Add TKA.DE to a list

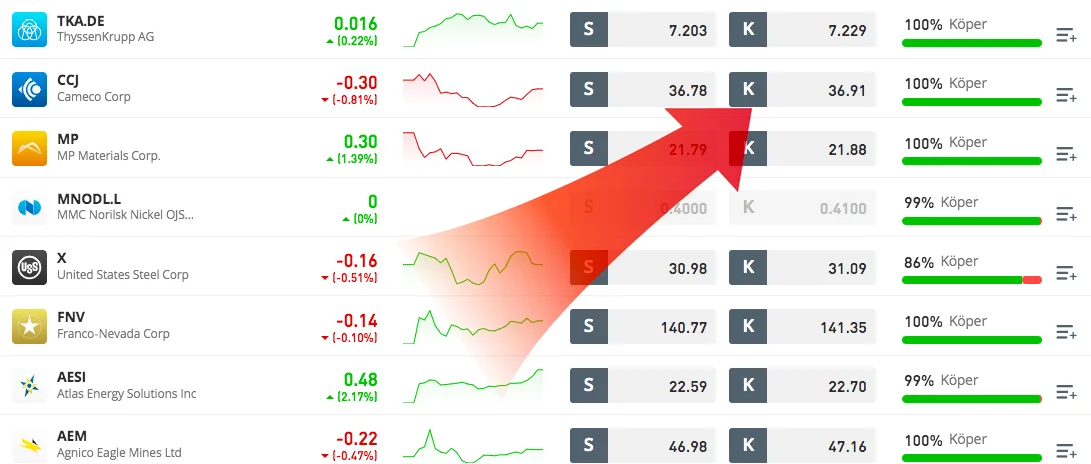1066,35
